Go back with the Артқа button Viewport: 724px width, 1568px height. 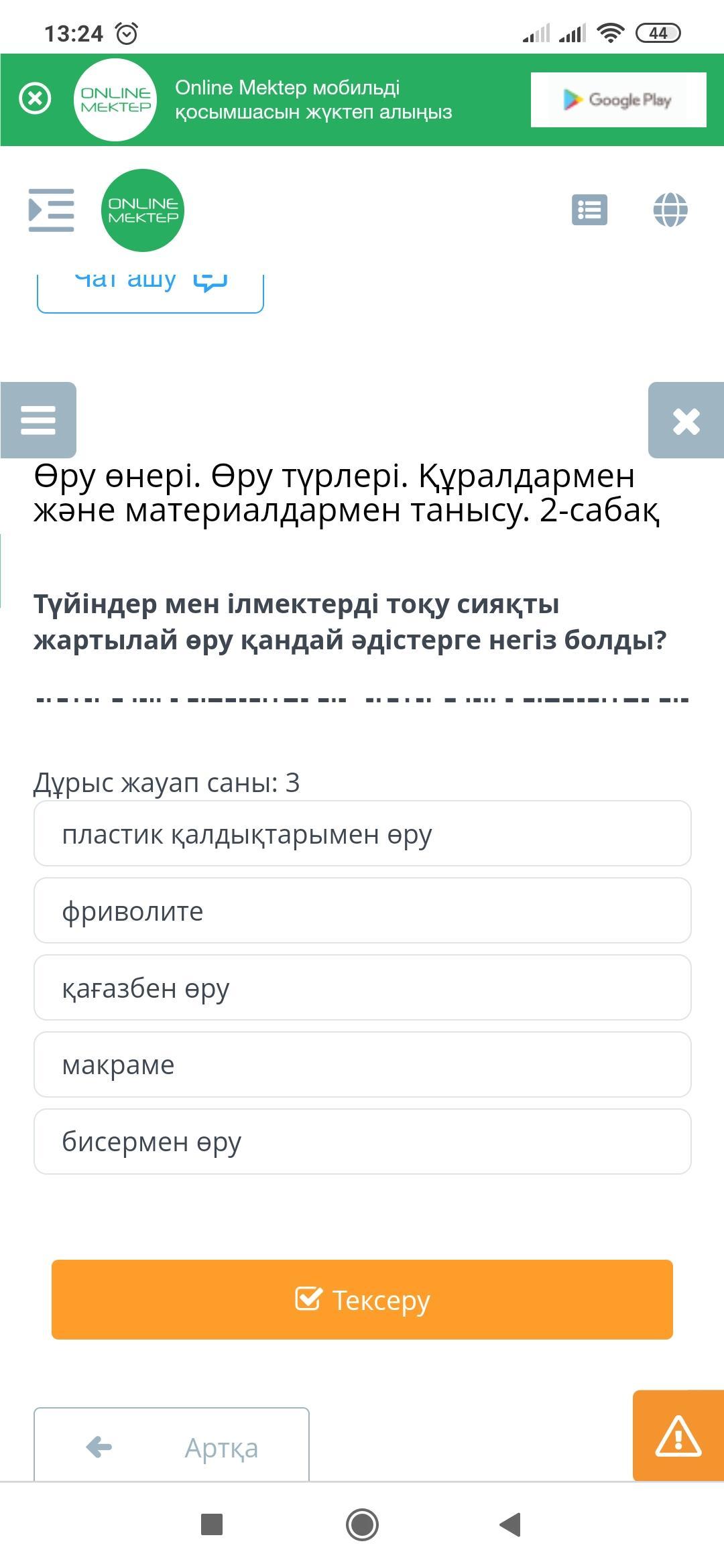click(x=172, y=1447)
